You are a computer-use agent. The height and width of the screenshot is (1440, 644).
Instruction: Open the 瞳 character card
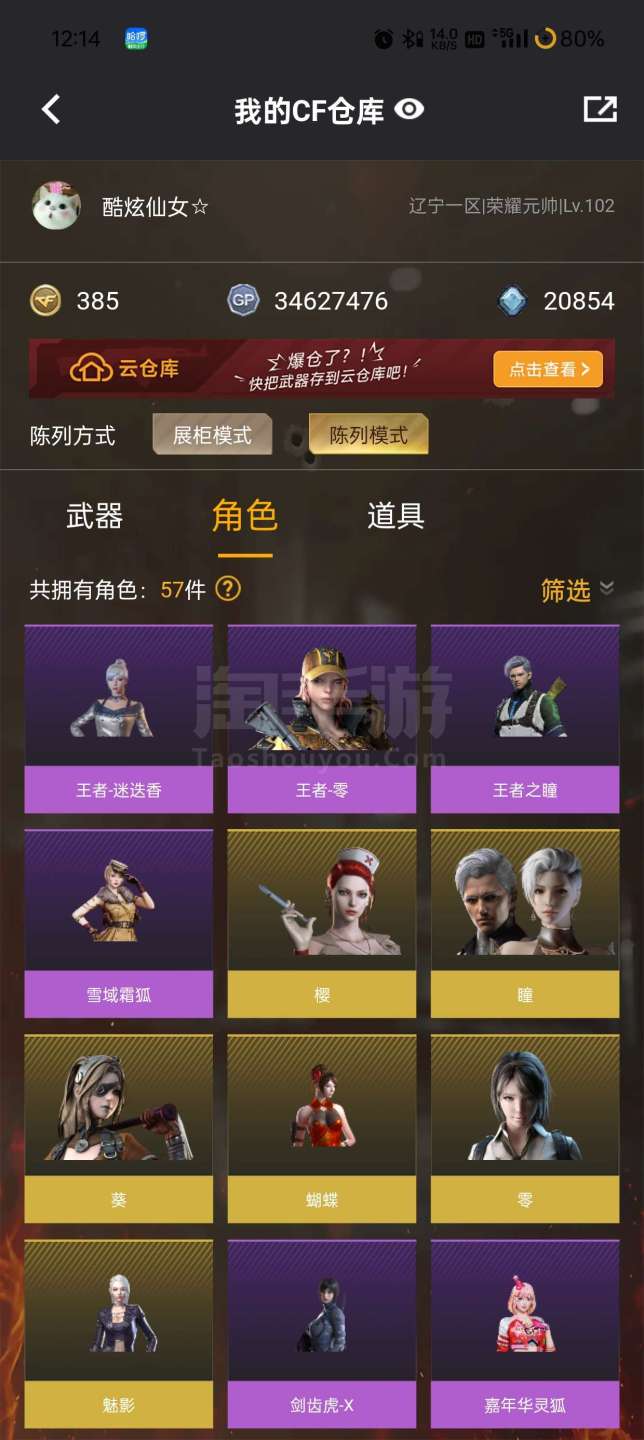click(525, 923)
